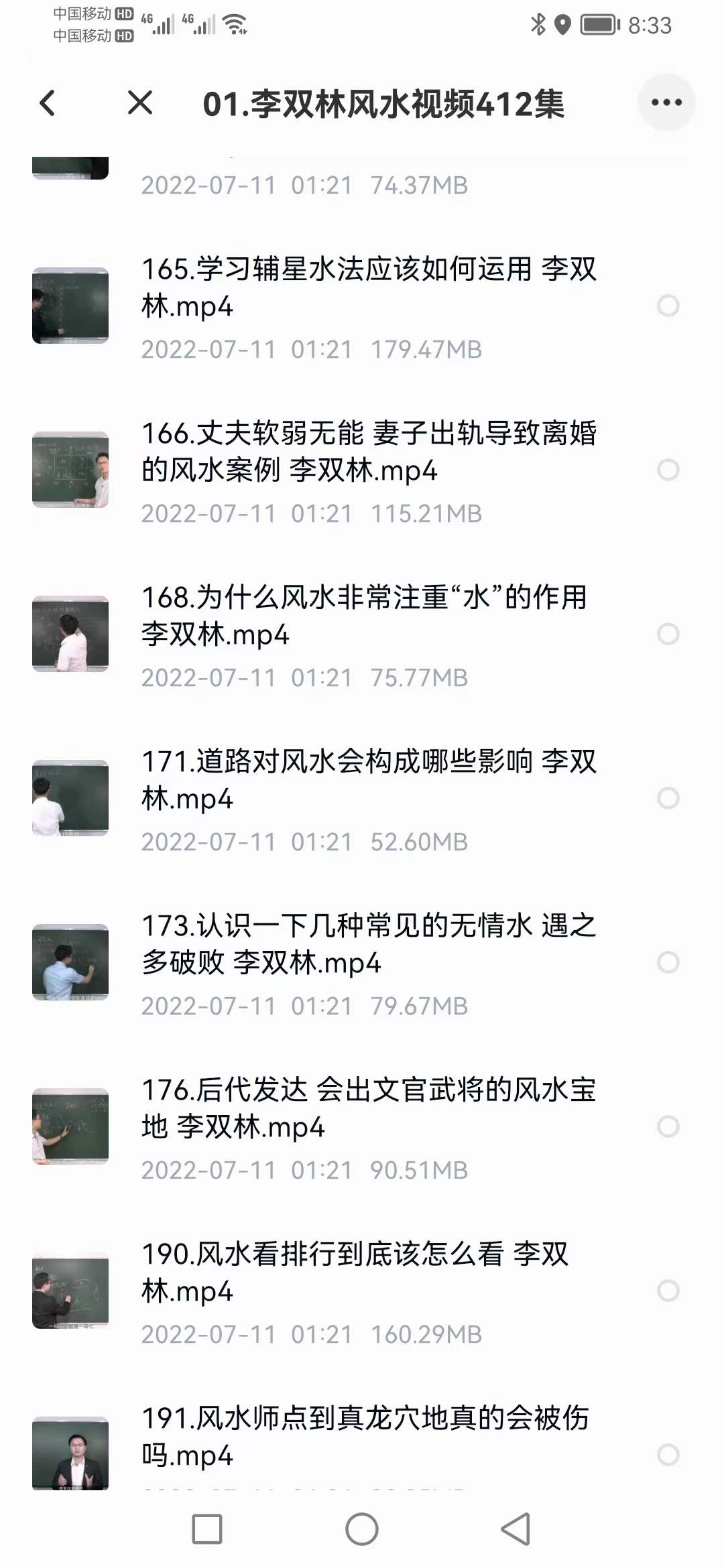Tap the thumbnail of video 191

[70, 1454]
